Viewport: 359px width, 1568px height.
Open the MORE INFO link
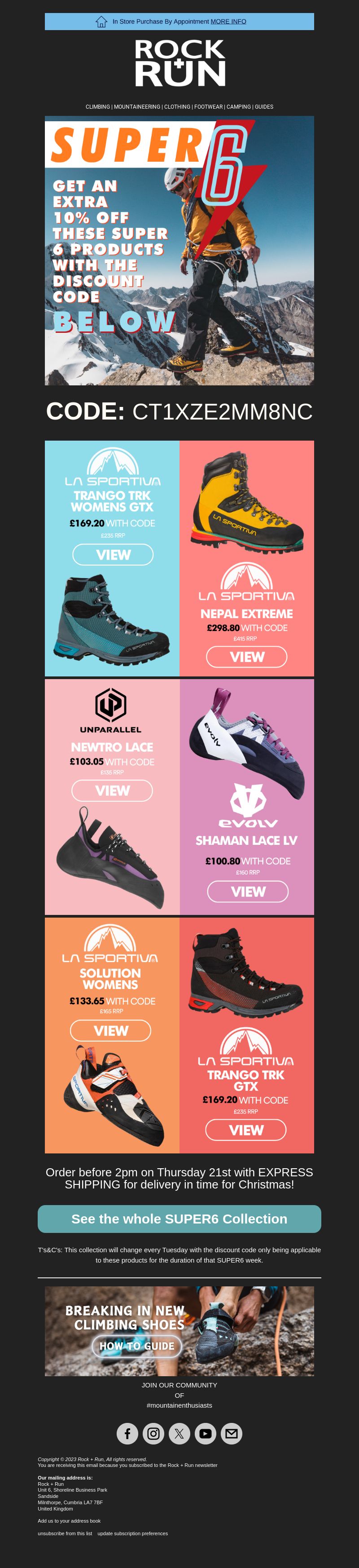tap(228, 21)
